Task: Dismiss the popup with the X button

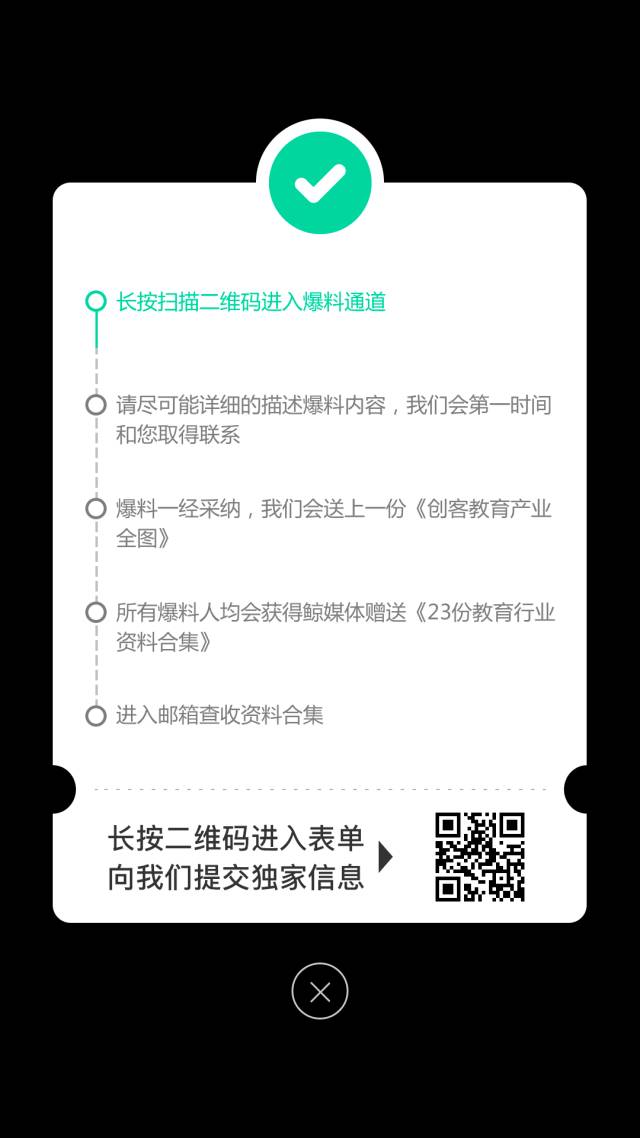Action: pos(320,991)
